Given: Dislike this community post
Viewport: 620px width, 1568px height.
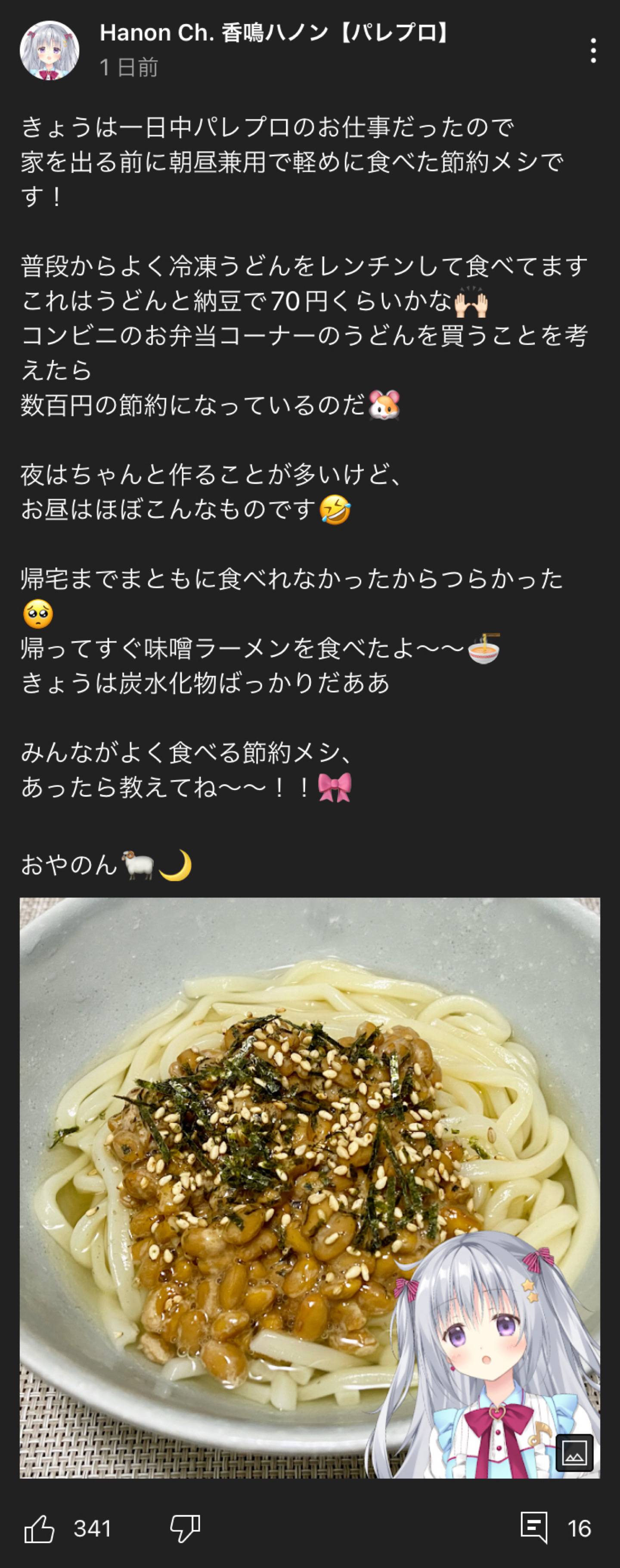Looking at the screenshot, I should tap(185, 1528).
